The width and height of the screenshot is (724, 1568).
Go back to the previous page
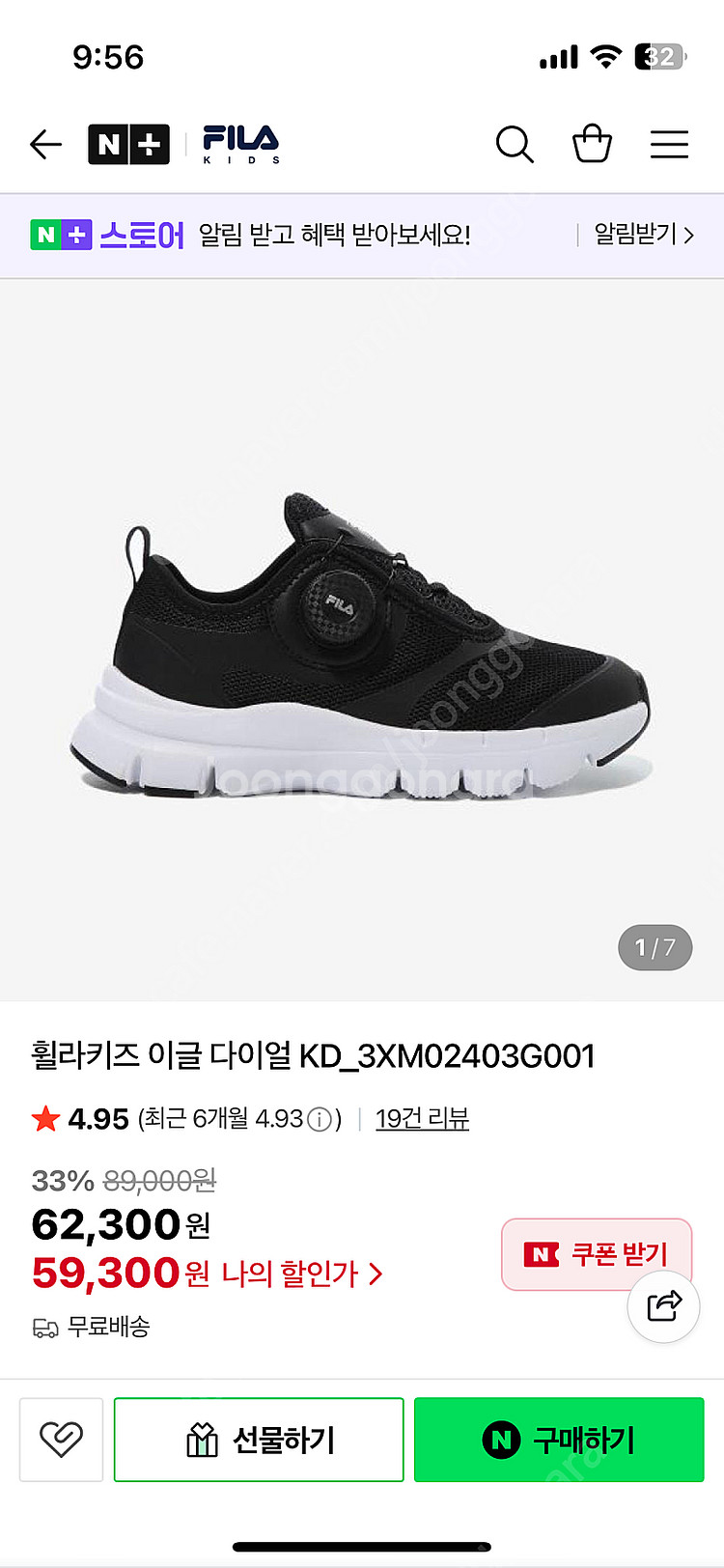coord(45,145)
